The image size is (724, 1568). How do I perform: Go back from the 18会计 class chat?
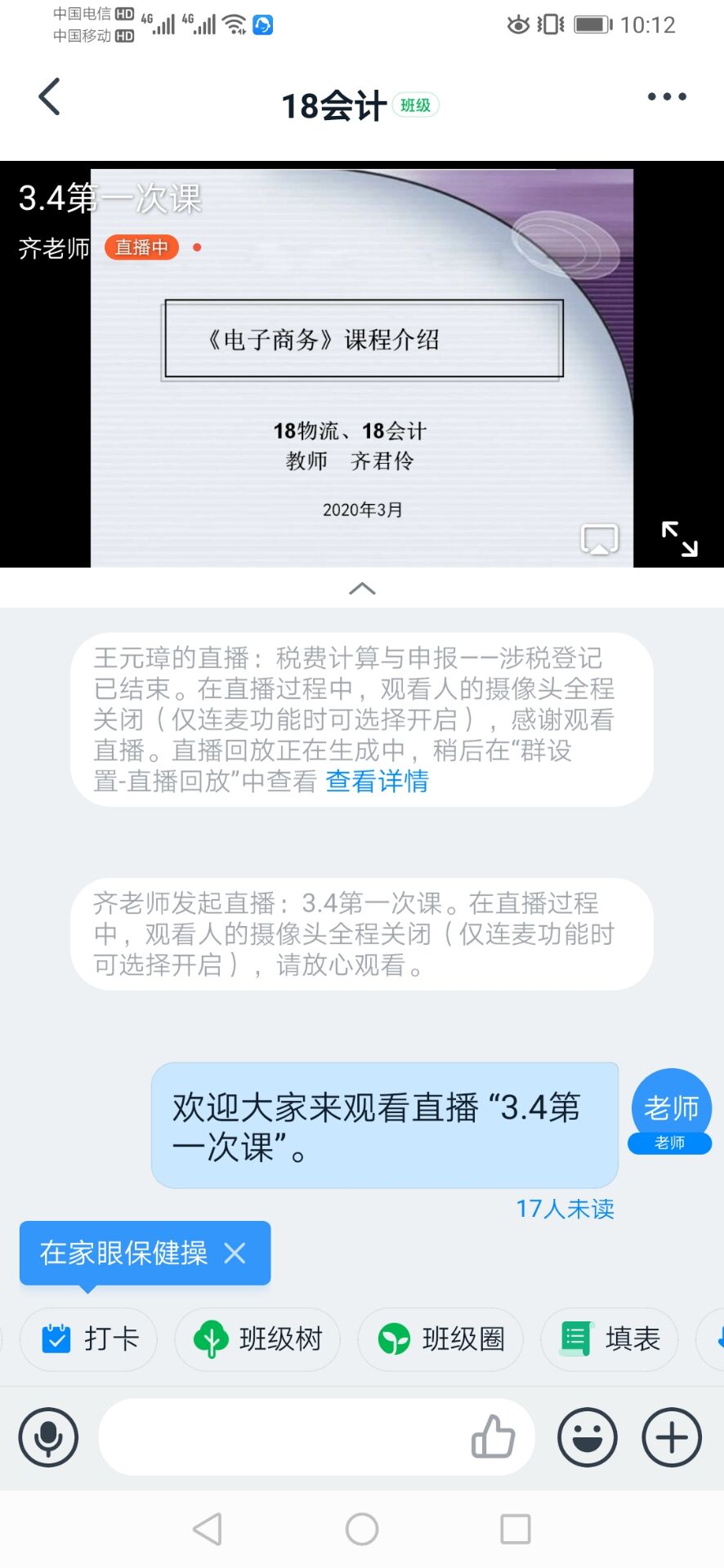pos(50,97)
